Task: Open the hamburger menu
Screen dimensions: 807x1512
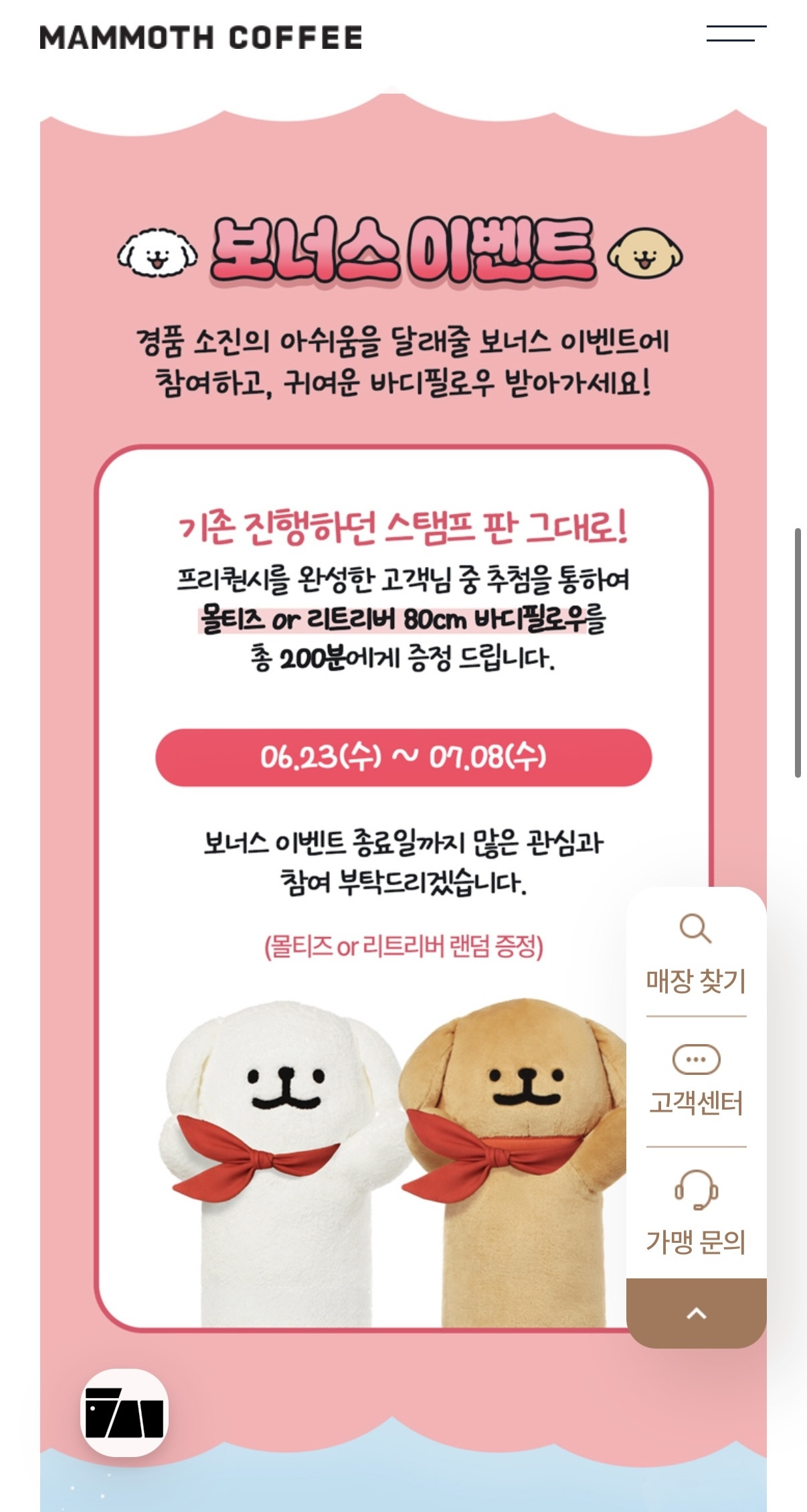Action: click(736, 33)
